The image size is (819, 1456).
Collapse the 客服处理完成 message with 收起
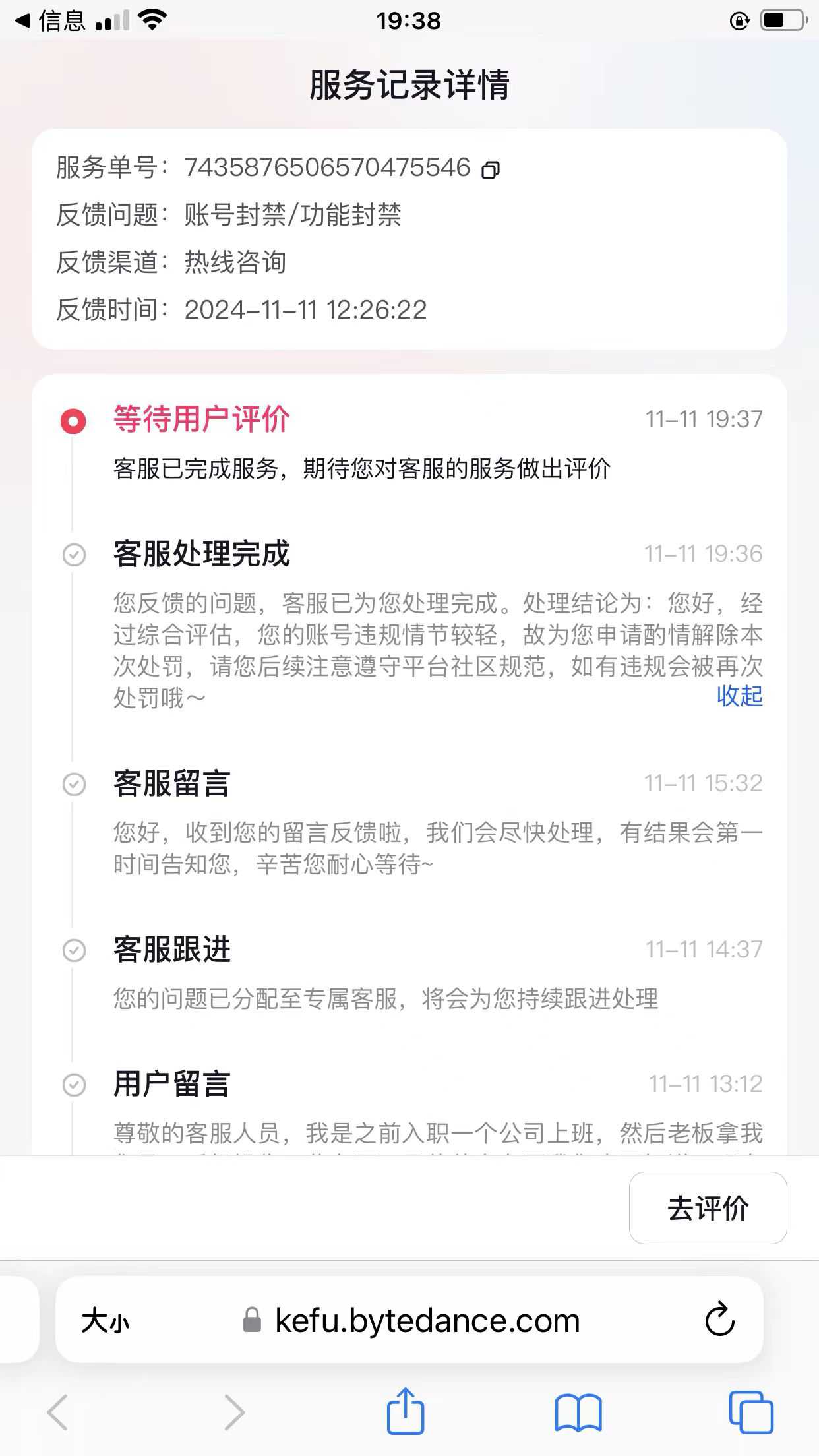739,696
